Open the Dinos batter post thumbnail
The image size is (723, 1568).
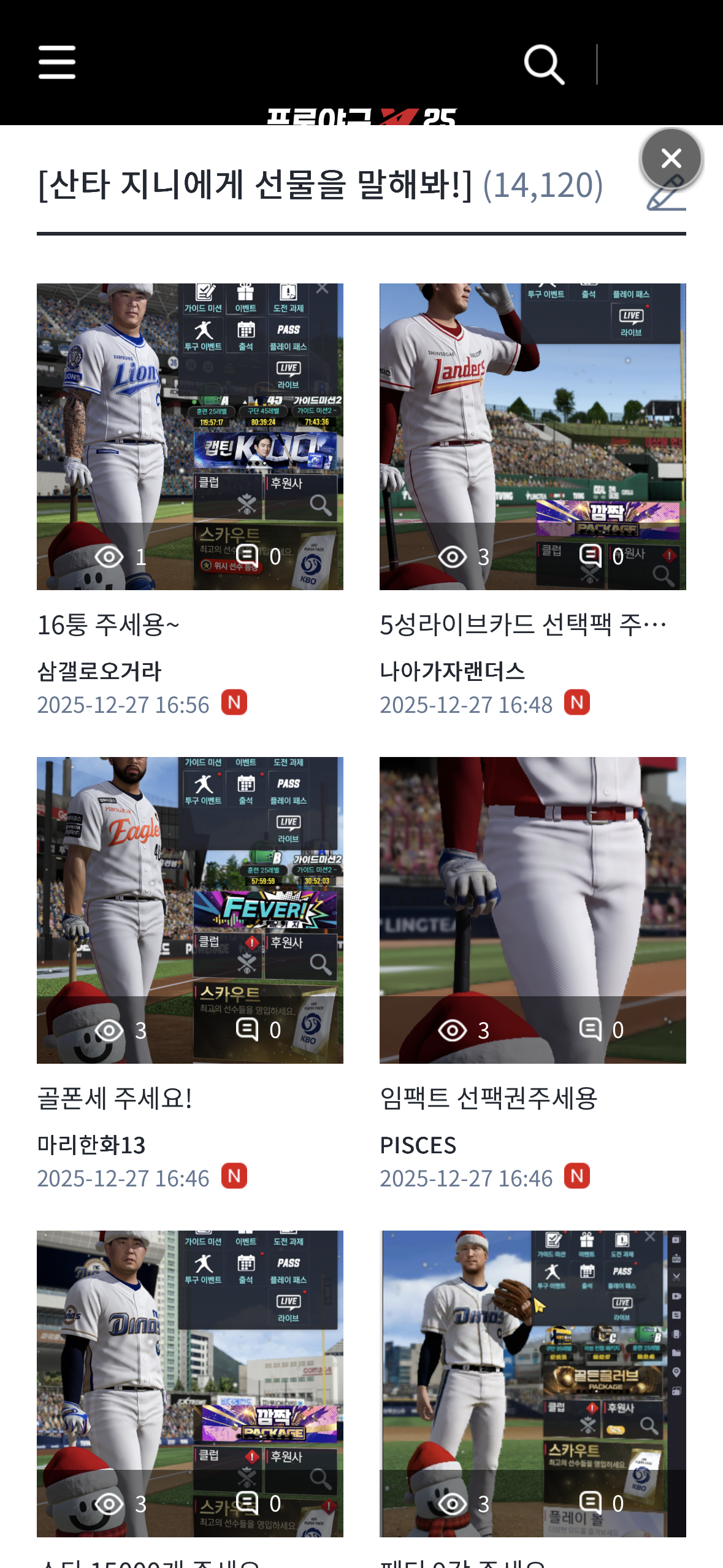[189, 1383]
